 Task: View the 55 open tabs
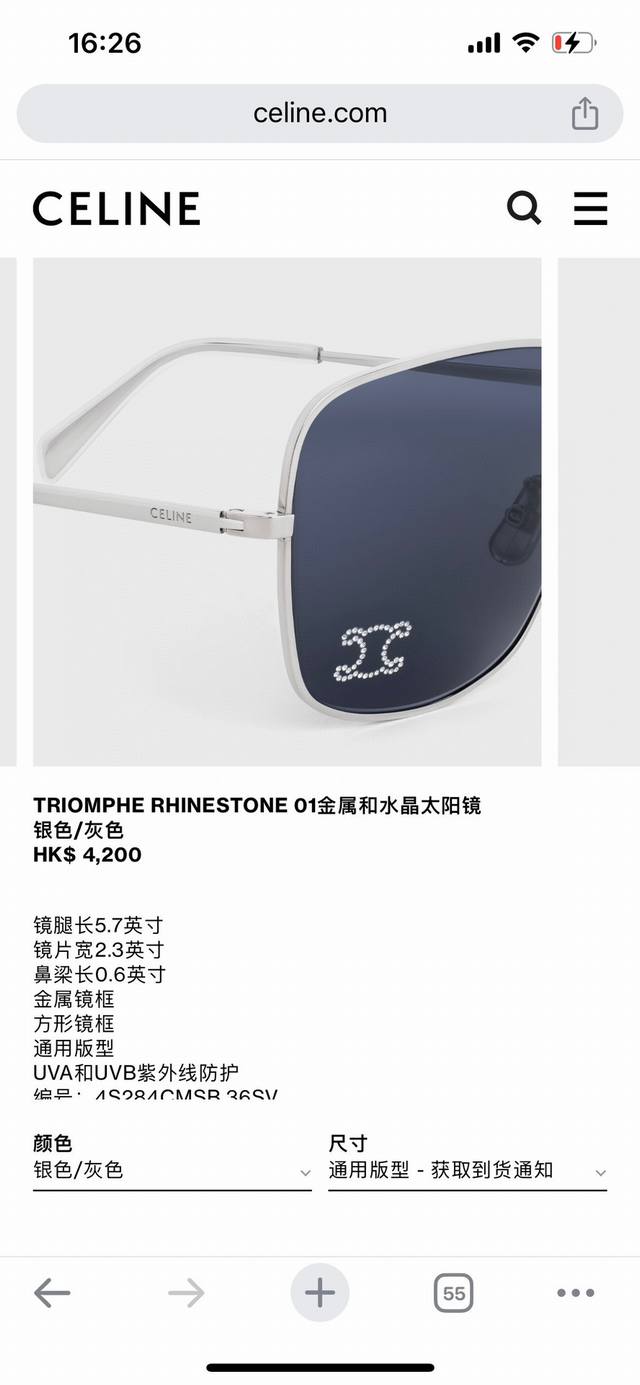[454, 1293]
